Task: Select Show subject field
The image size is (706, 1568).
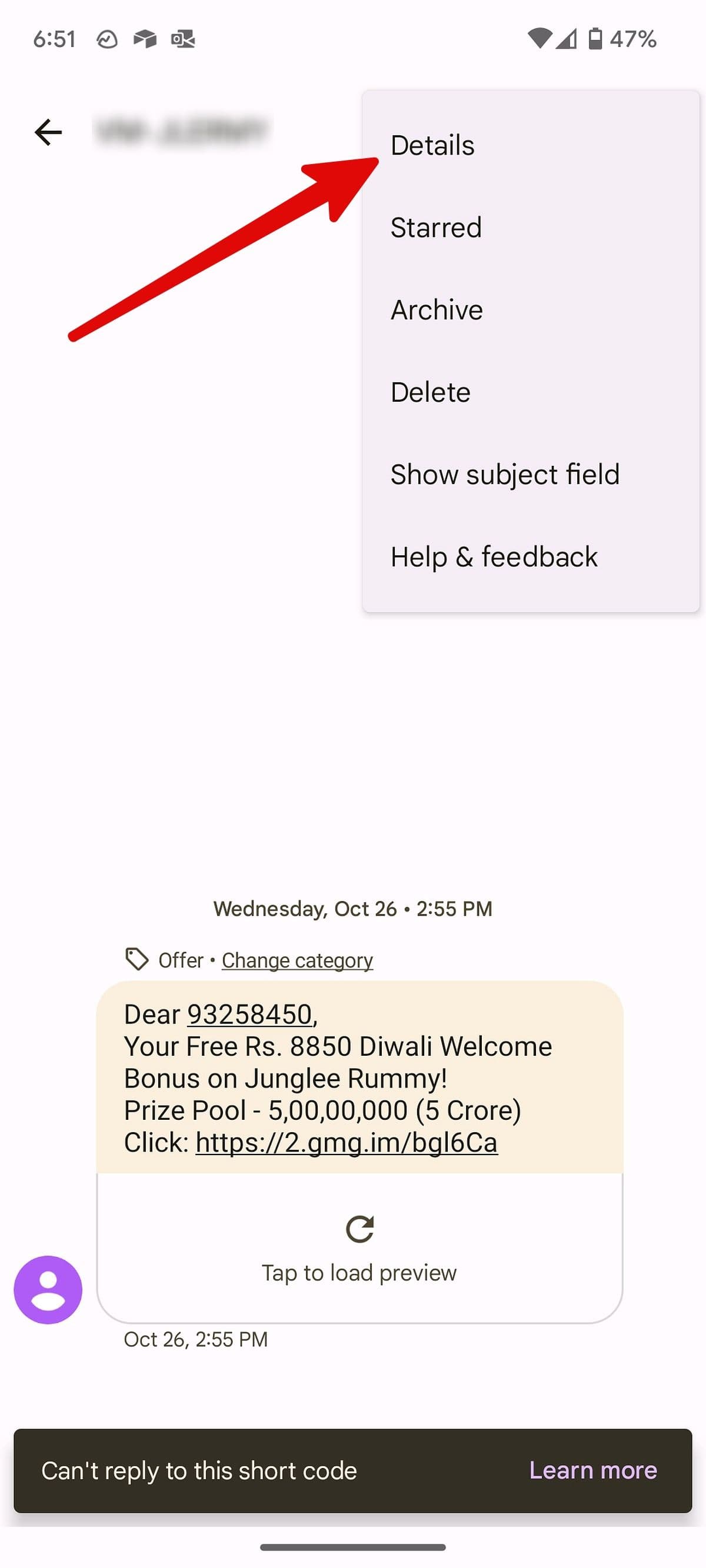Action: tap(504, 474)
